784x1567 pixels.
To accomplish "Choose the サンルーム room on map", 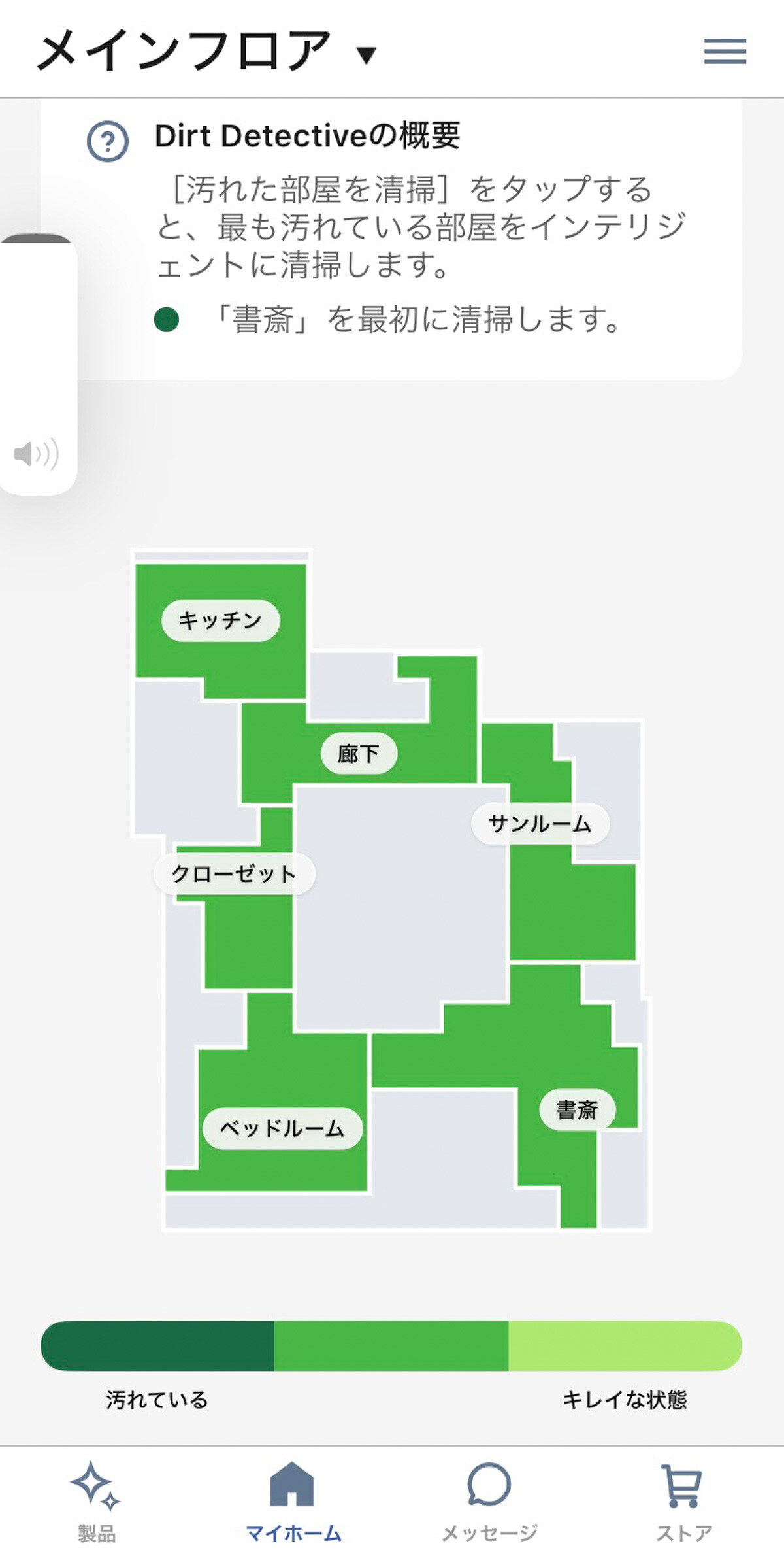I will tap(540, 824).
